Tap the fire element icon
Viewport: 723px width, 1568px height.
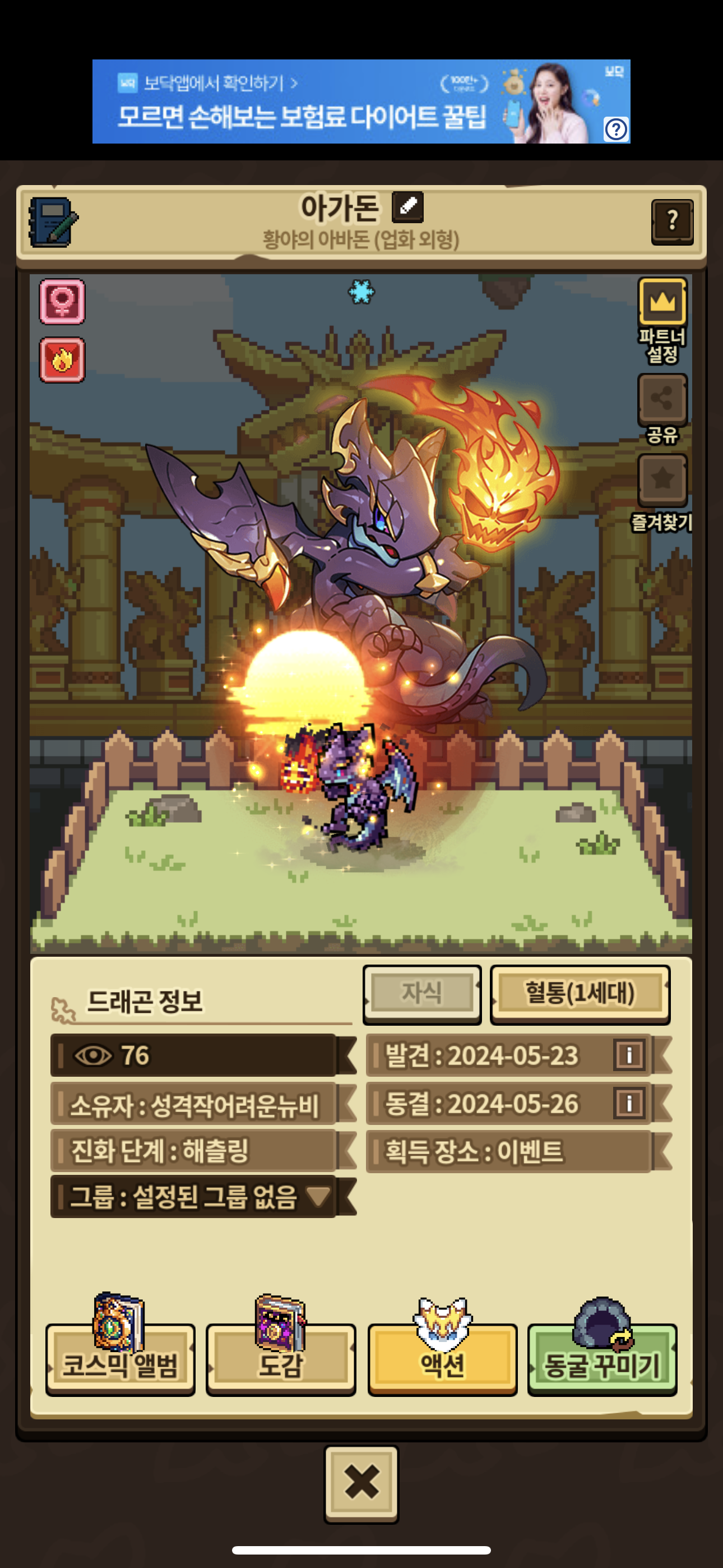click(x=62, y=361)
